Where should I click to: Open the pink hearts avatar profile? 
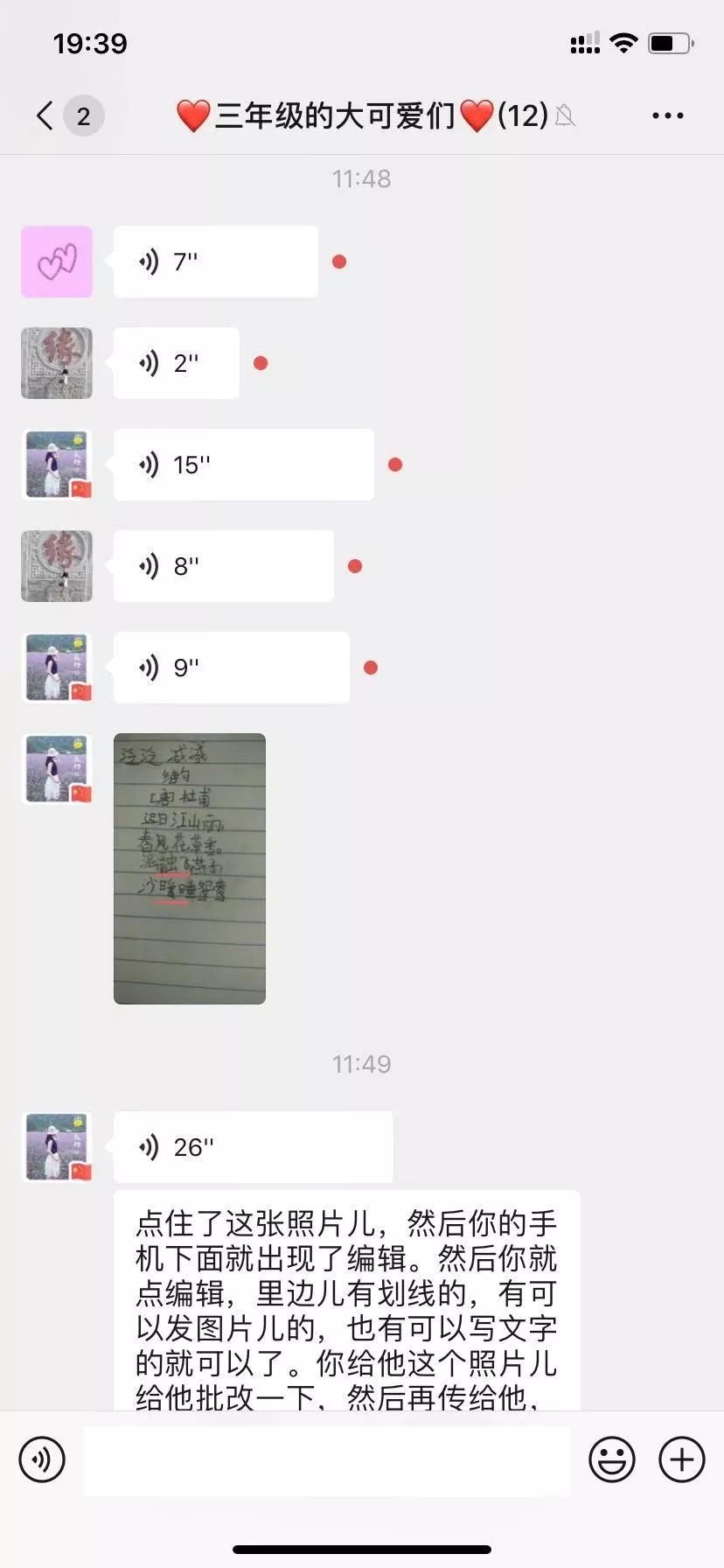[x=57, y=262]
